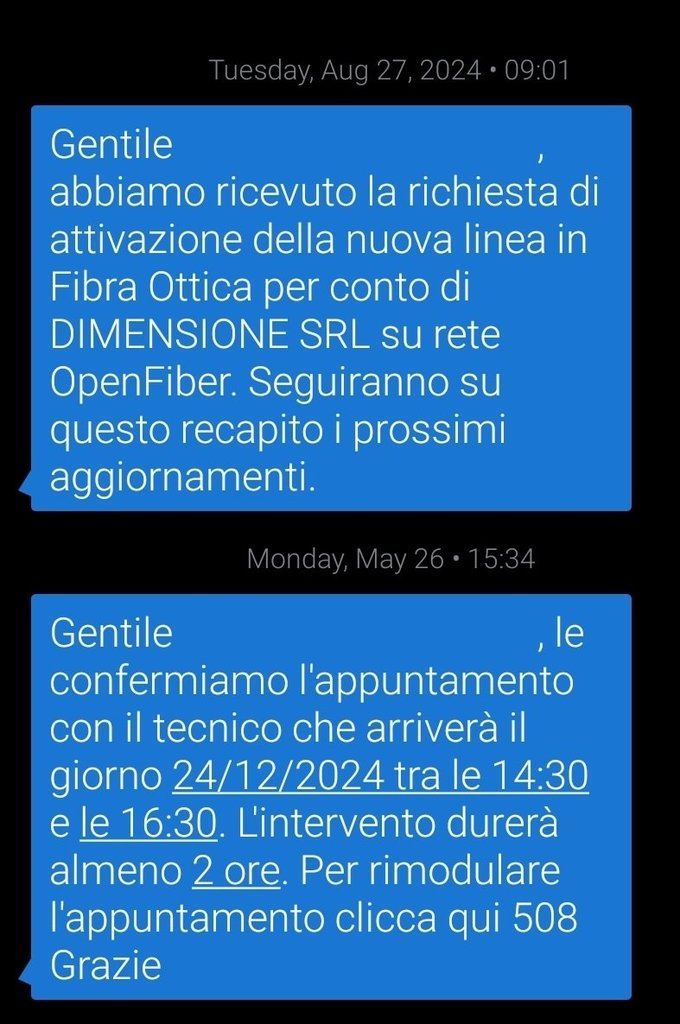
Task: Tap the underlined time "le 16:30"
Action: [x=148, y=824]
